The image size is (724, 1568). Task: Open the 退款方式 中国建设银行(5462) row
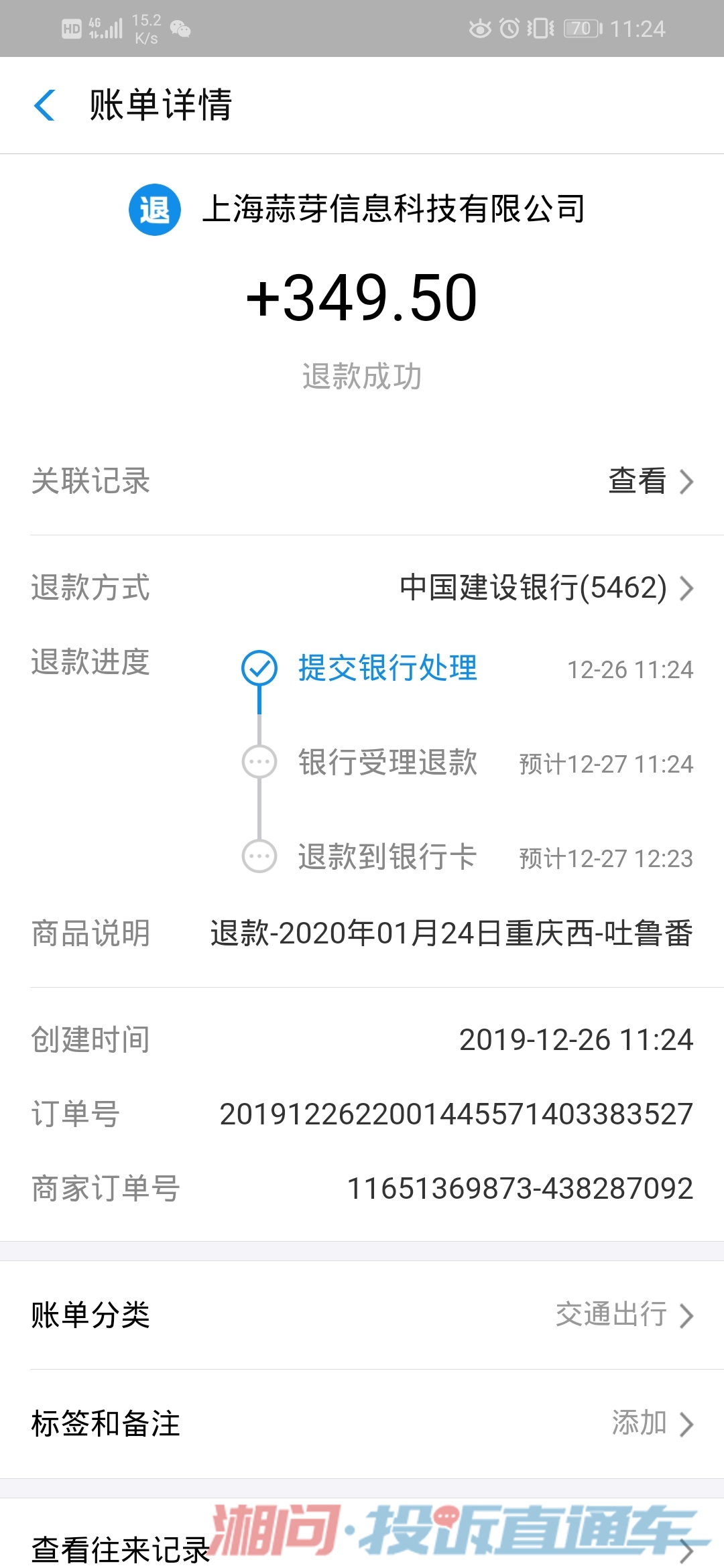pyautogui.click(x=362, y=588)
